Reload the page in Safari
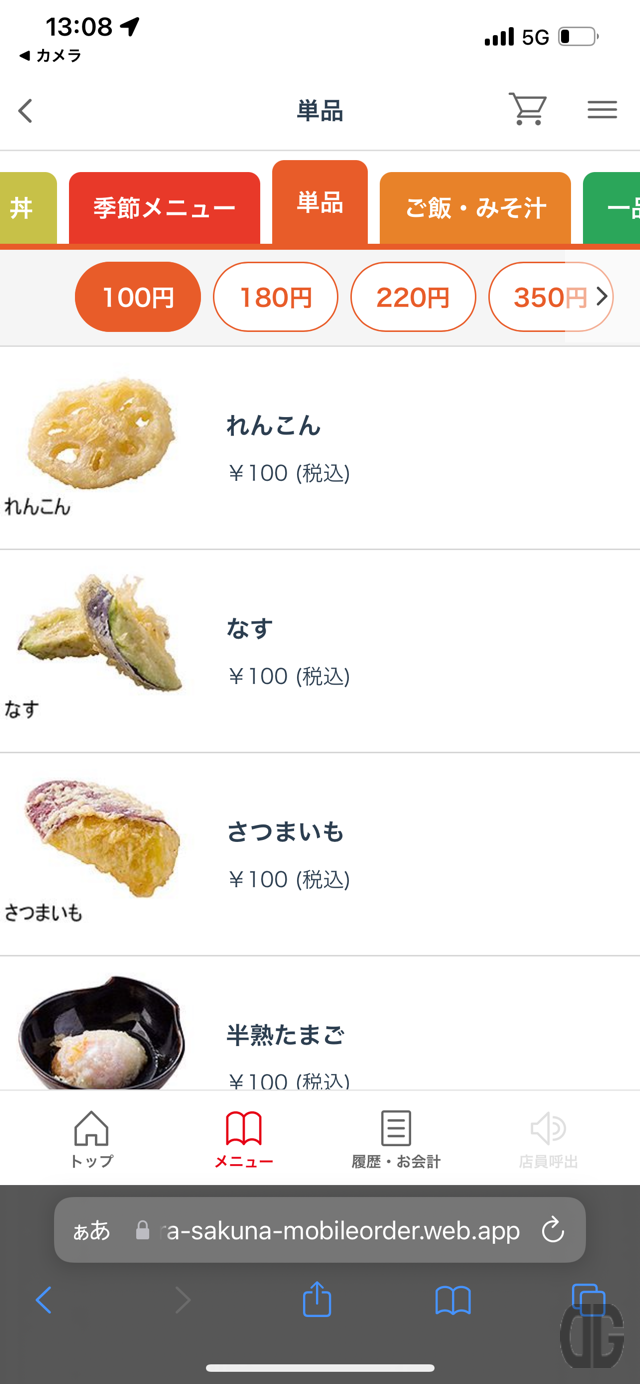The width and height of the screenshot is (640, 1384). 553,1230
